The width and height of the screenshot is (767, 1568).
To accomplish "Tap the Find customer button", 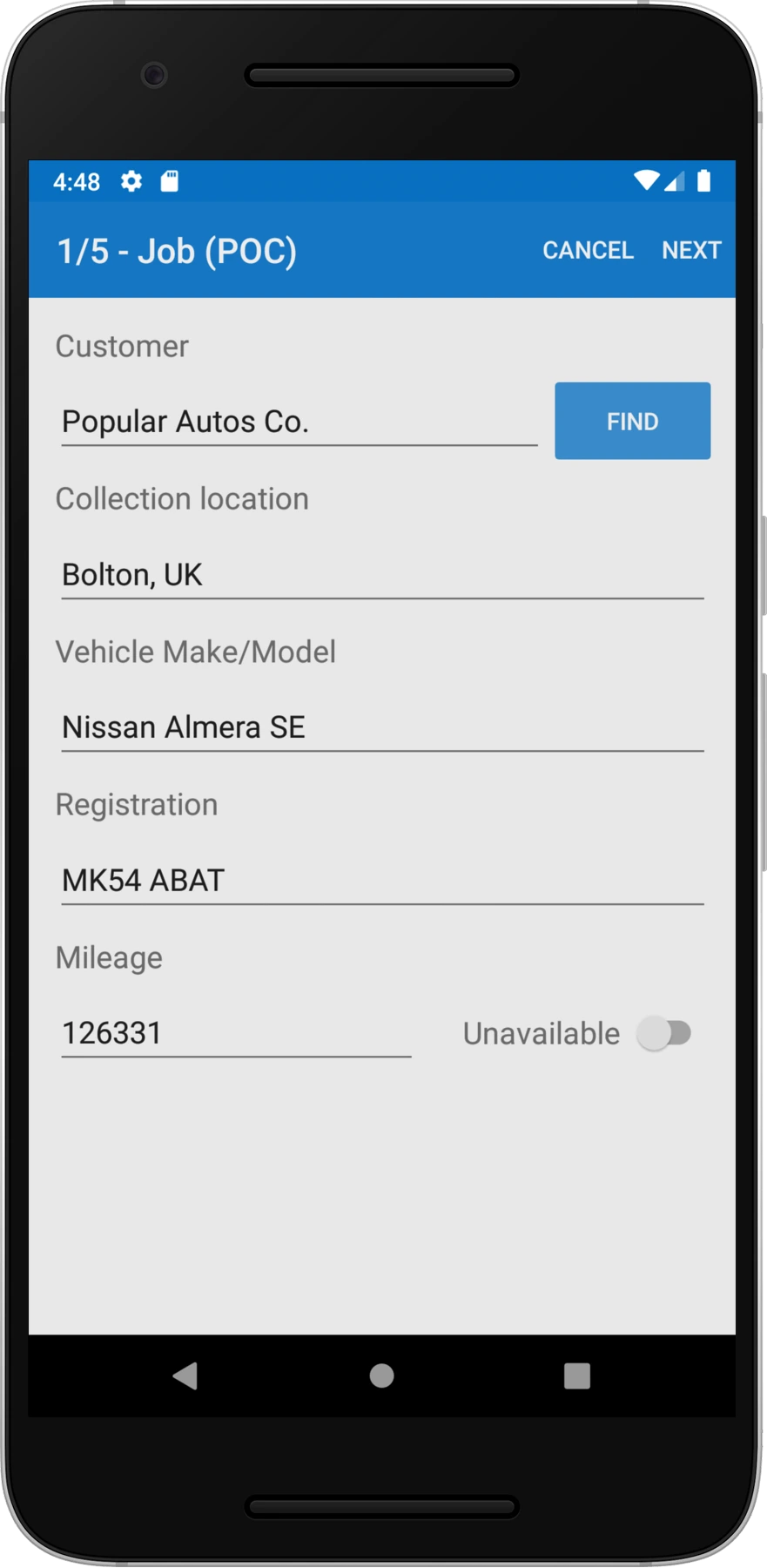I will (632, 421).
